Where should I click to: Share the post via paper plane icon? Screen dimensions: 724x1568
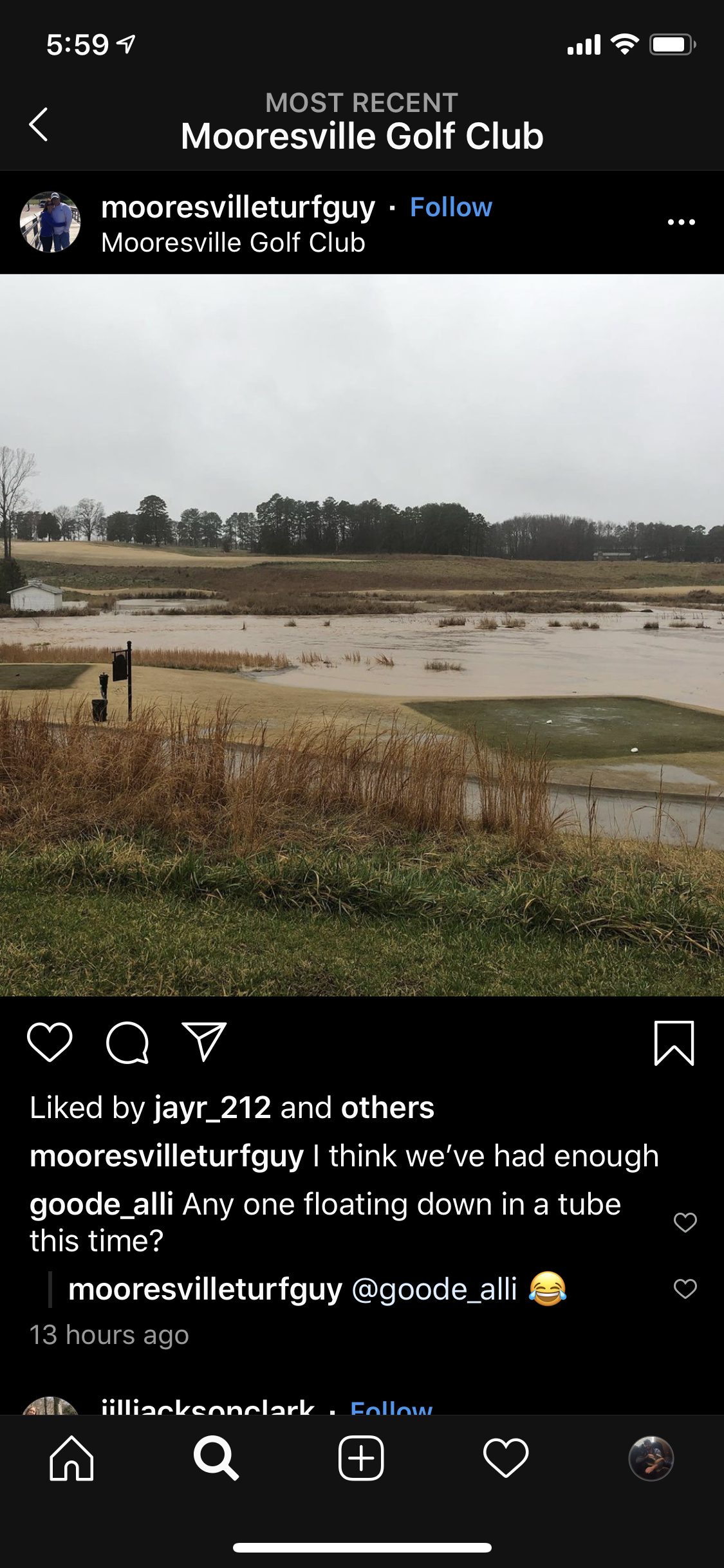click(205, 1041)
